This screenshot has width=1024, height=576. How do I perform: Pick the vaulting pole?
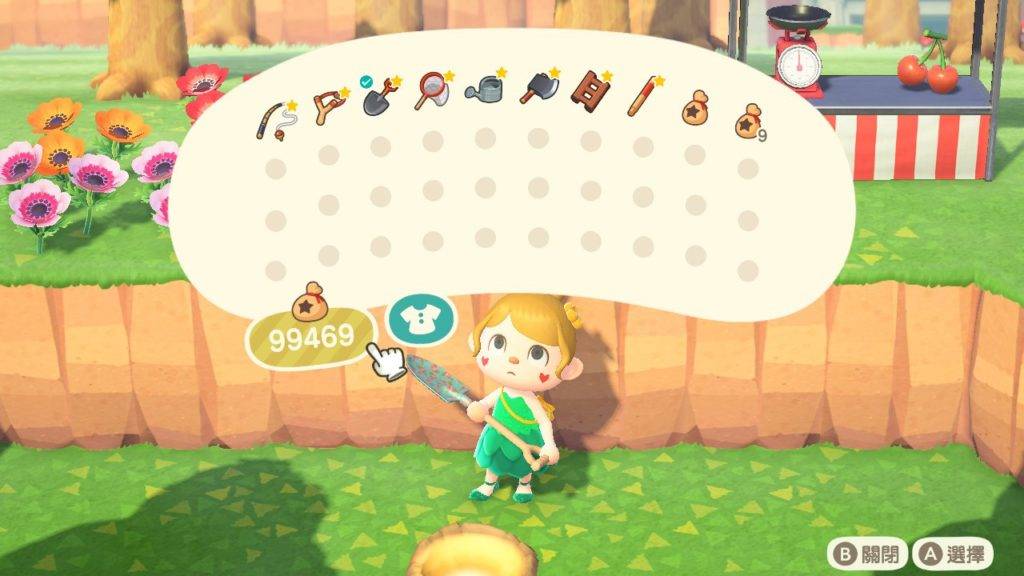tap(641, 97)
